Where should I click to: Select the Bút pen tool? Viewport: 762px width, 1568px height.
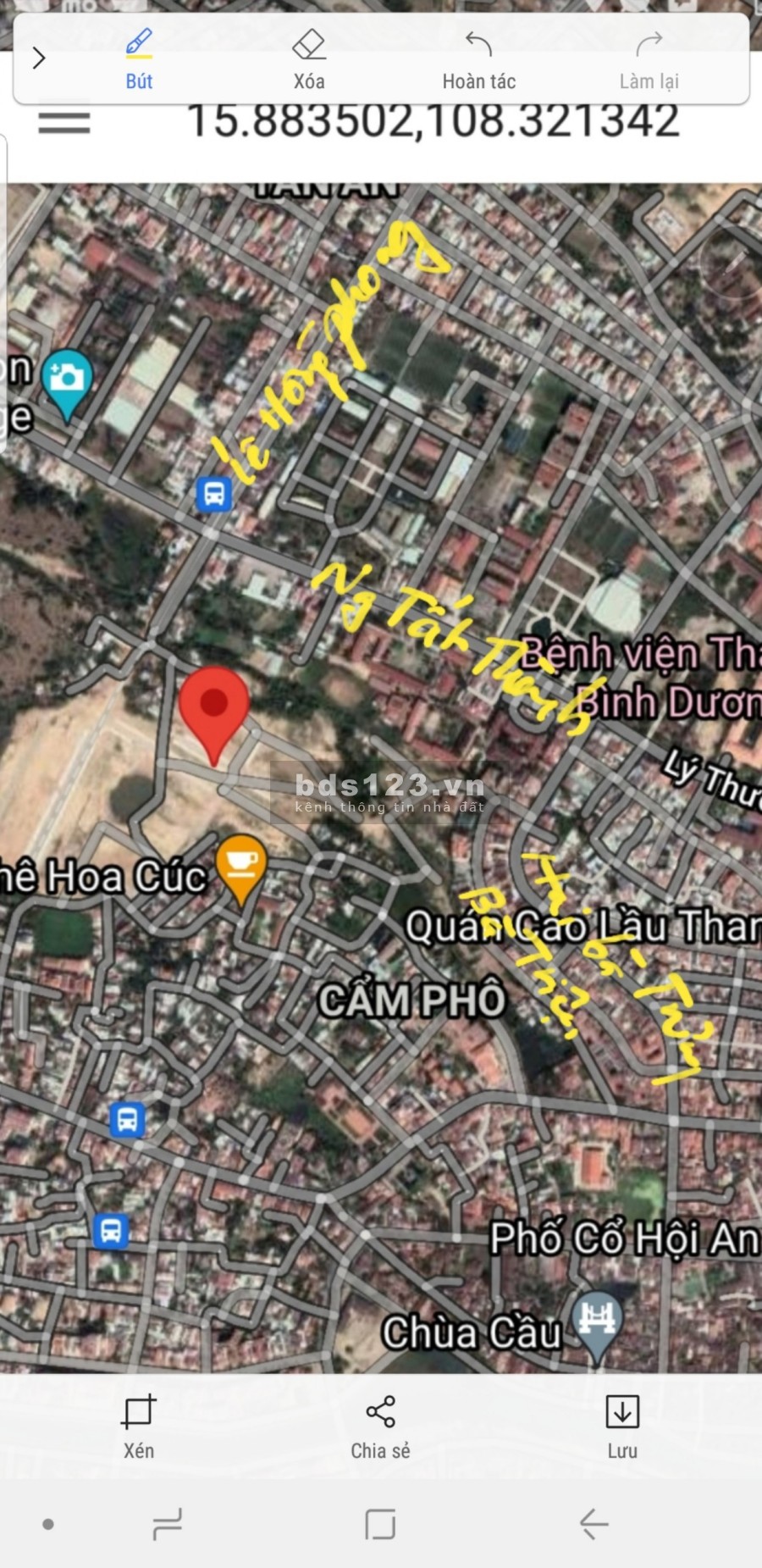pos(139,58)
